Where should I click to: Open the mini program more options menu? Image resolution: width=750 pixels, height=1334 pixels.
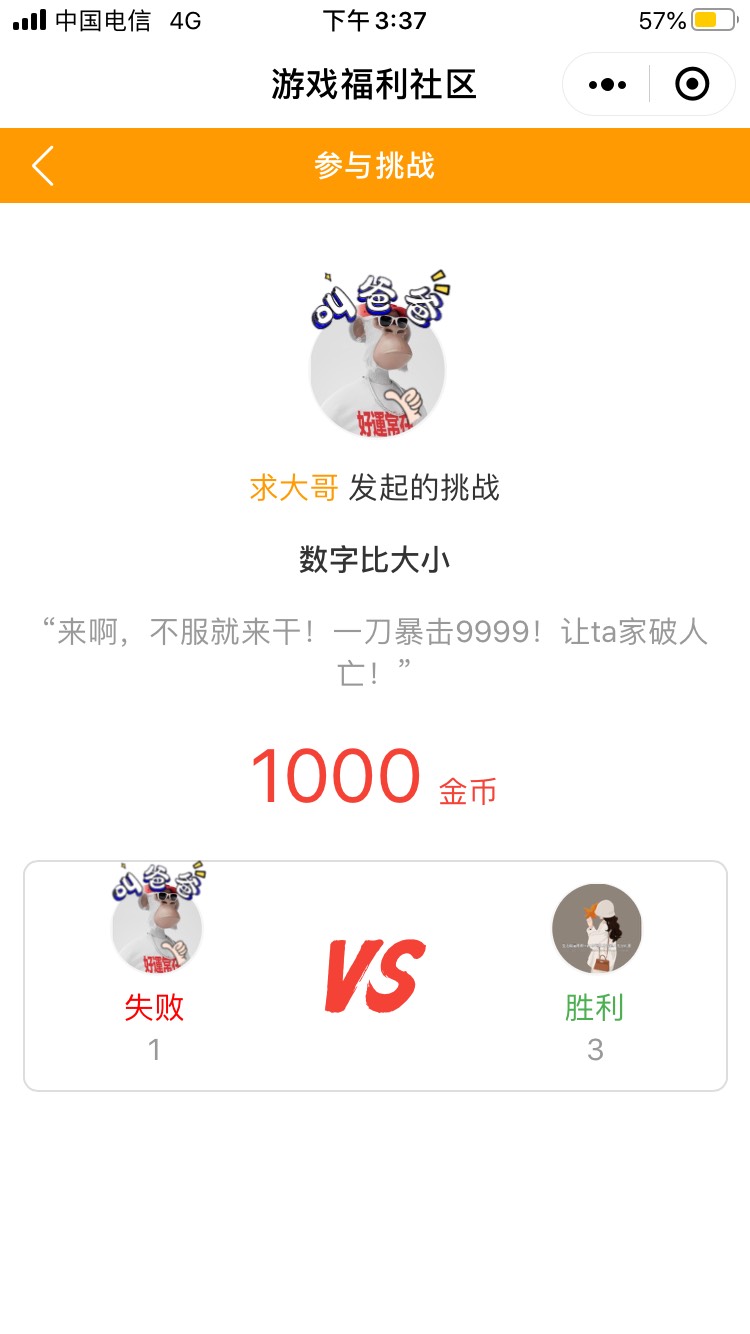(x=607, y=85)
